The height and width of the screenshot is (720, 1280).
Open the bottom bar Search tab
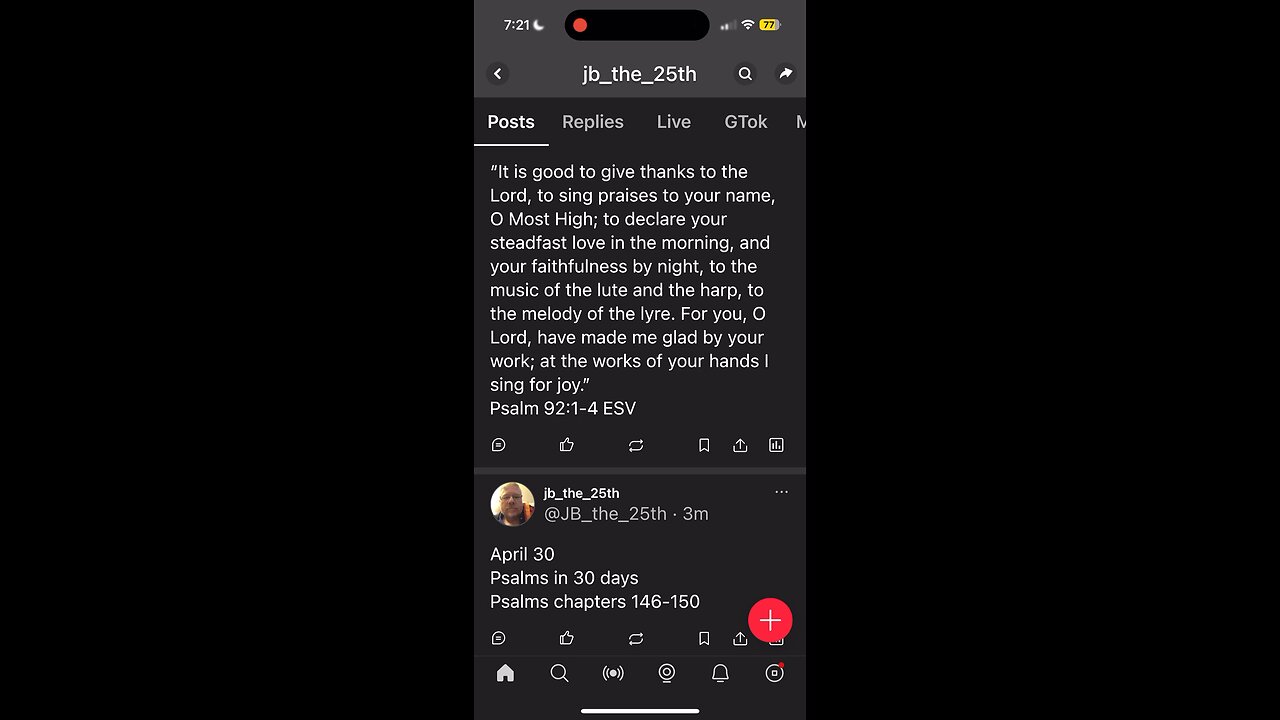pyautogui.click(x=559, y=674)
